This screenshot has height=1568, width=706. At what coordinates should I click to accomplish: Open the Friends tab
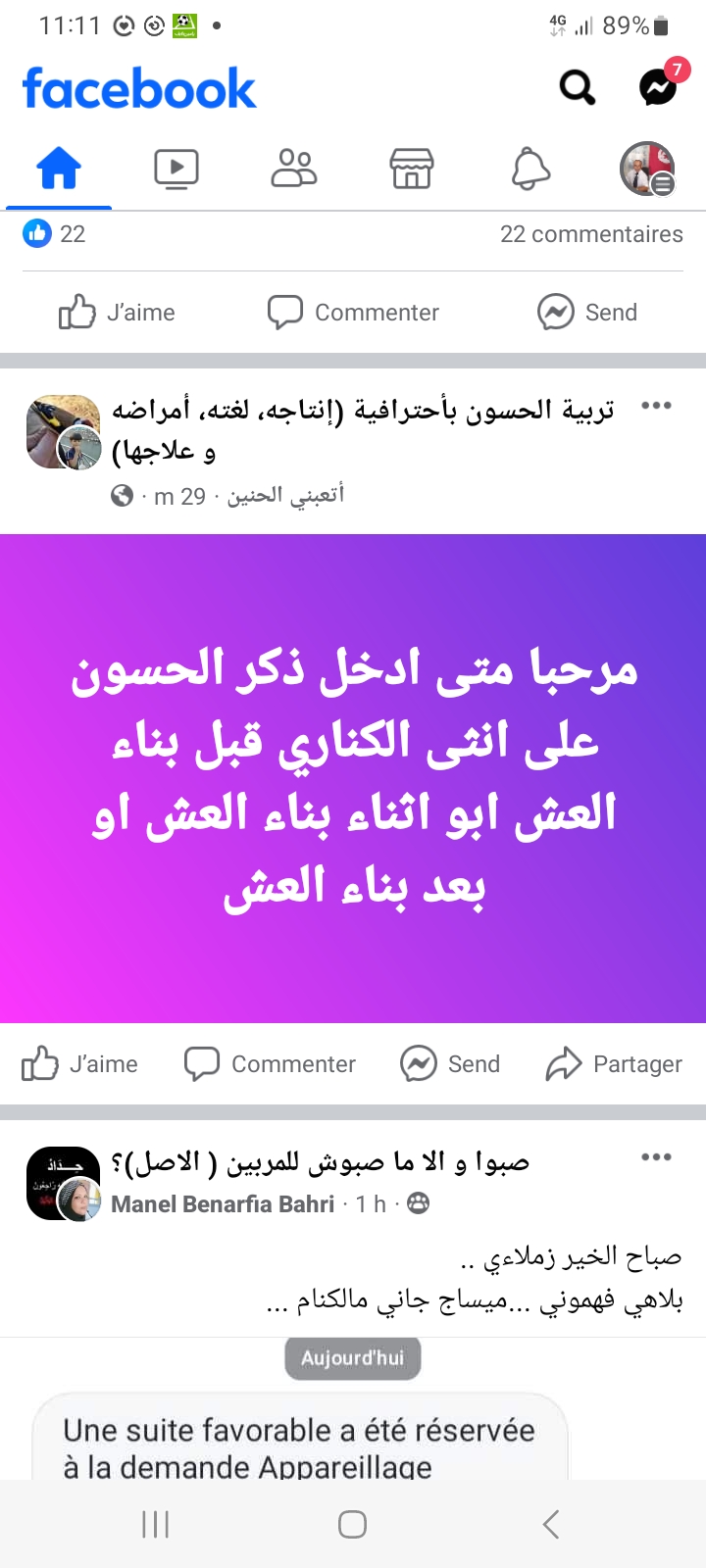[294, 169]
